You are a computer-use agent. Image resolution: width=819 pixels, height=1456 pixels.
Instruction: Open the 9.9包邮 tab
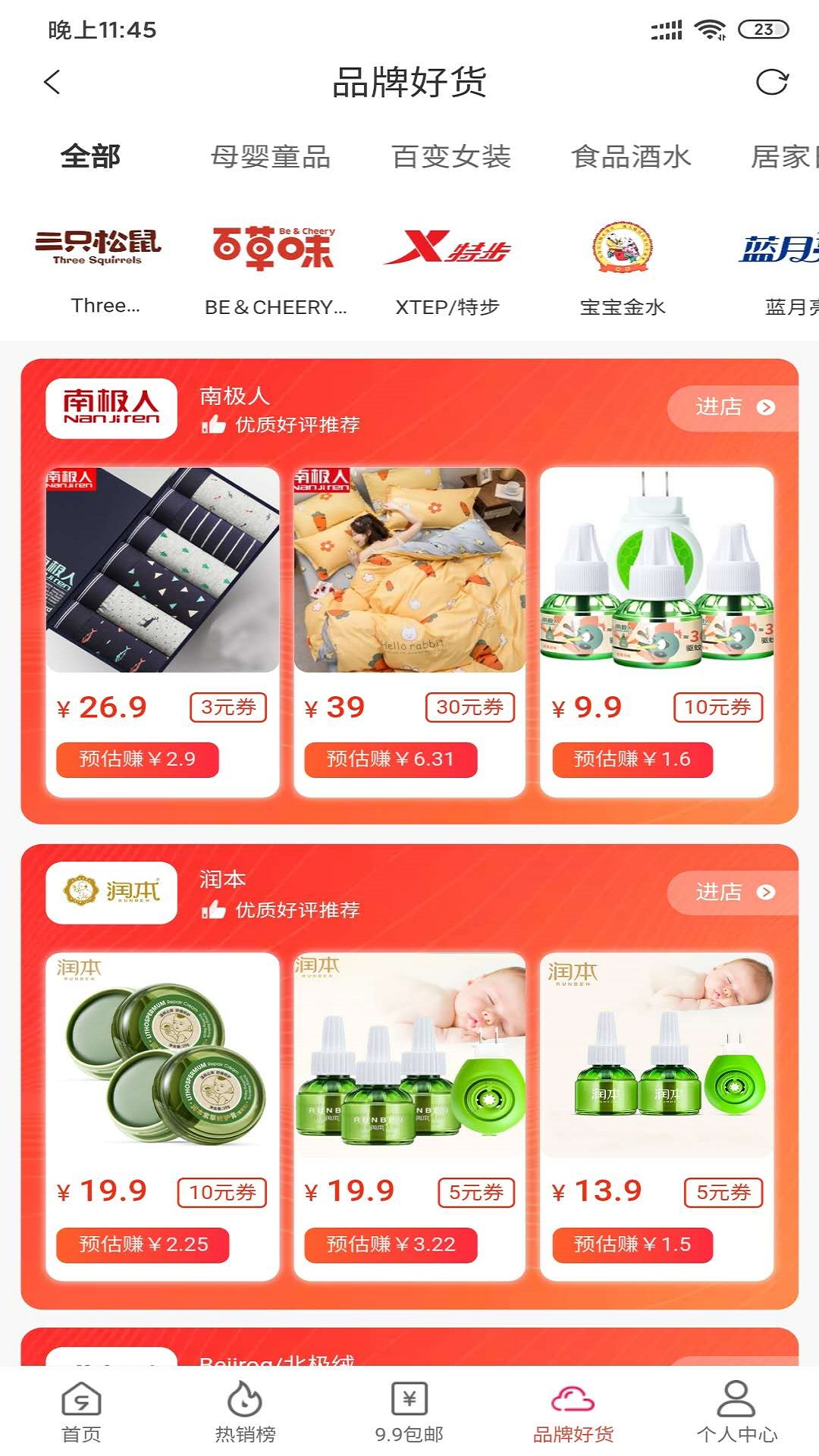pos(409,1410)
